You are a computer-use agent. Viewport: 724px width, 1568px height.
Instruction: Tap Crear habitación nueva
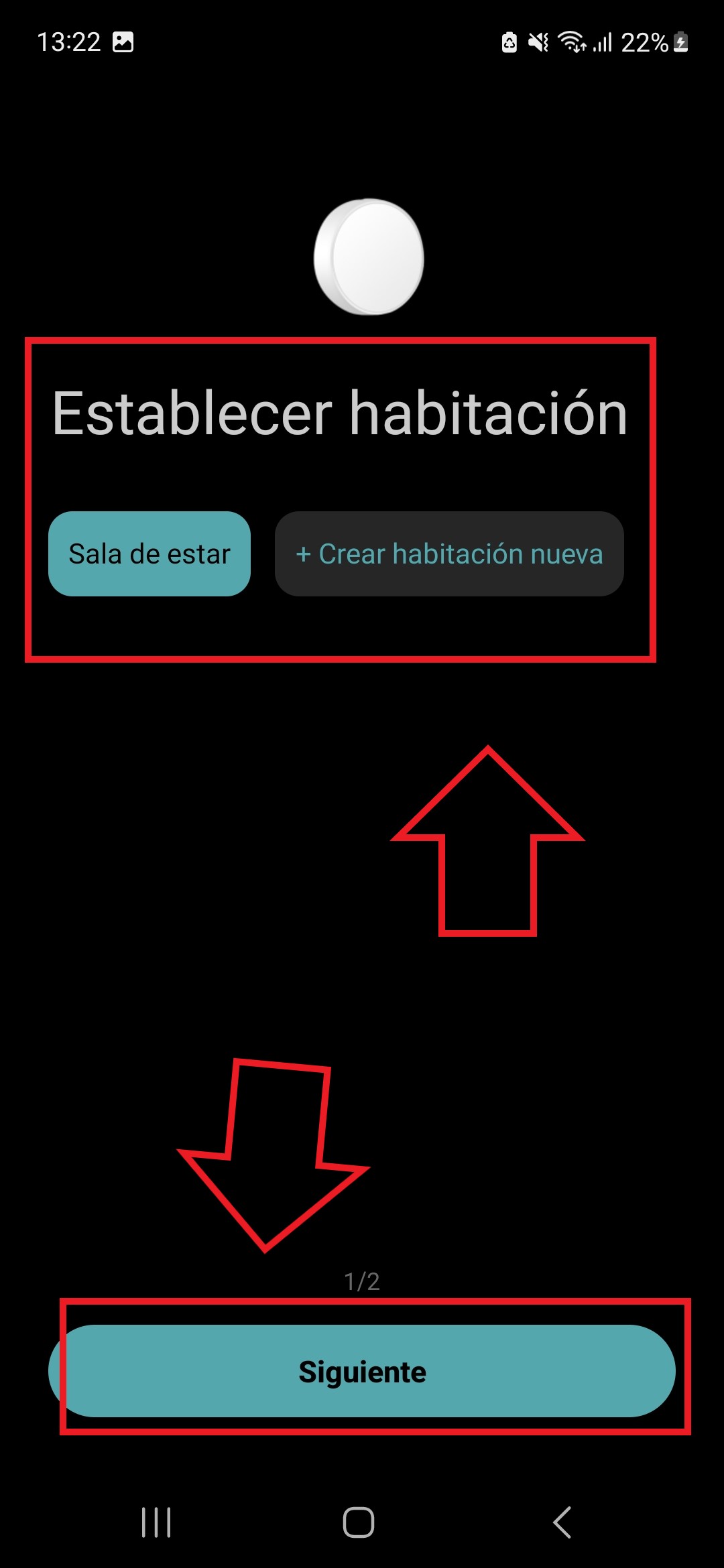pyautogui.click(x=449, y=554)
